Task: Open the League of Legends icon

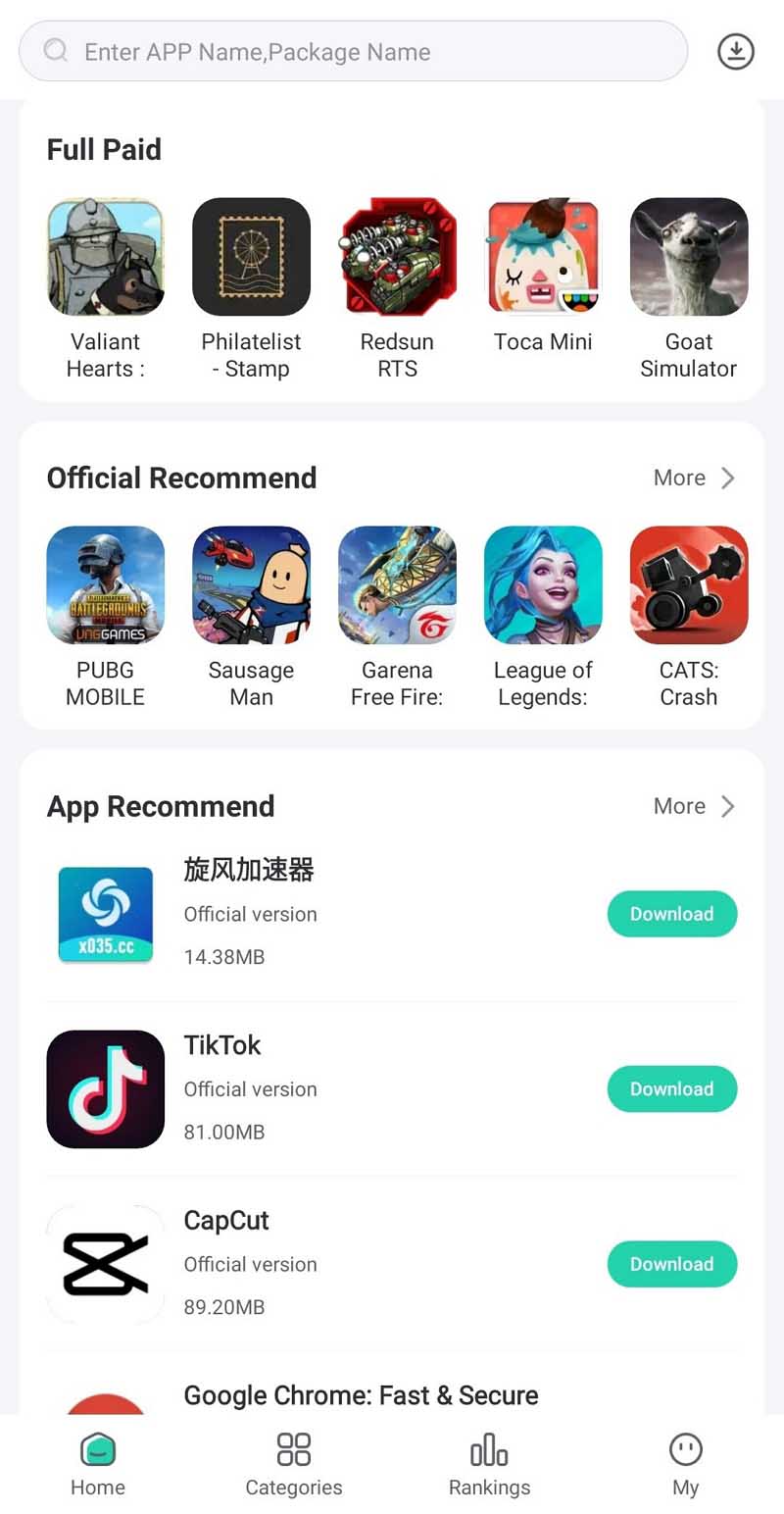Action: point(543,585)
